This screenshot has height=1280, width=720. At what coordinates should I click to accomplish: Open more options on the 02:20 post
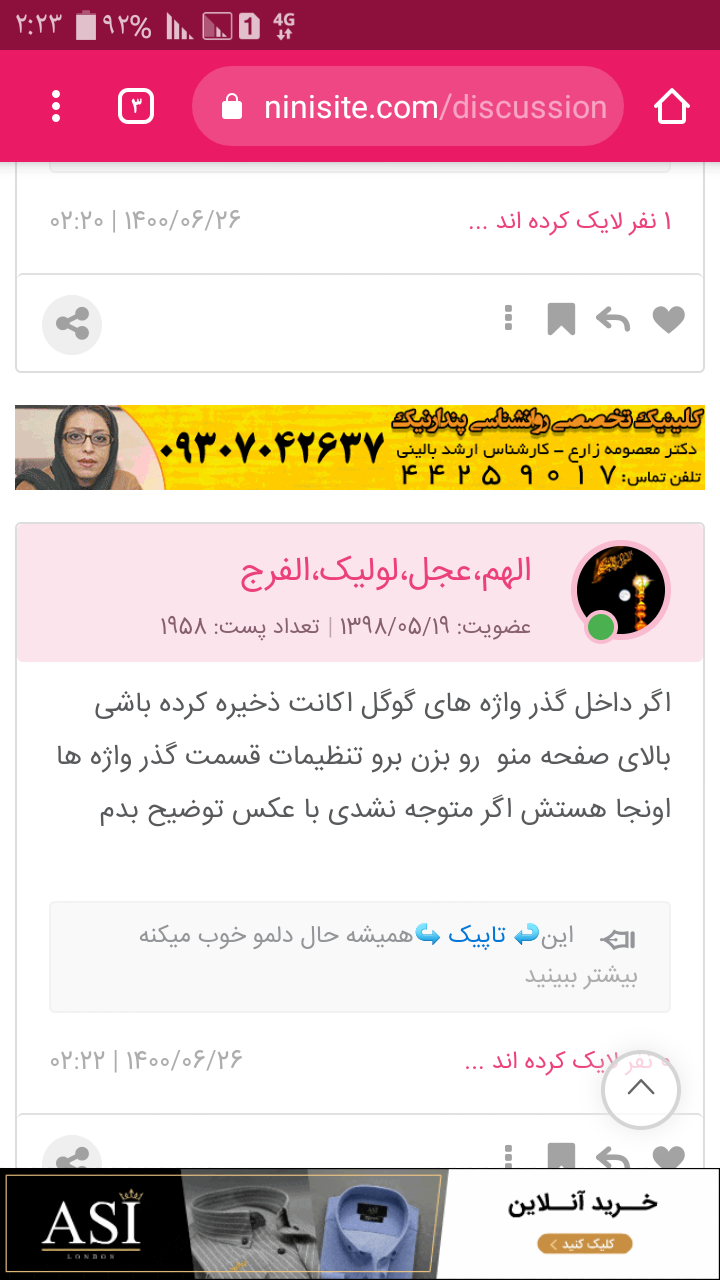(x=509, y=320)
